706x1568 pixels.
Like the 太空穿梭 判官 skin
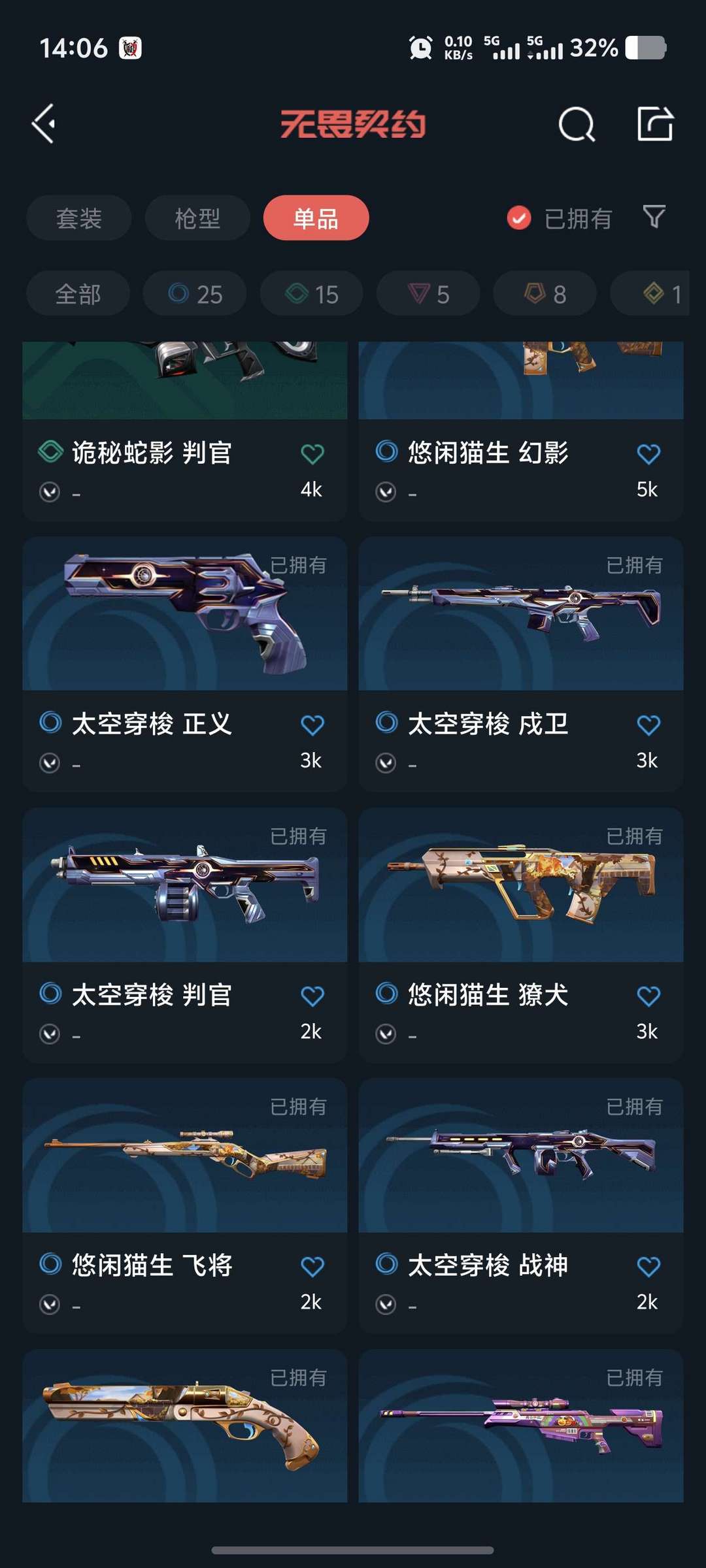pos(312,996)
